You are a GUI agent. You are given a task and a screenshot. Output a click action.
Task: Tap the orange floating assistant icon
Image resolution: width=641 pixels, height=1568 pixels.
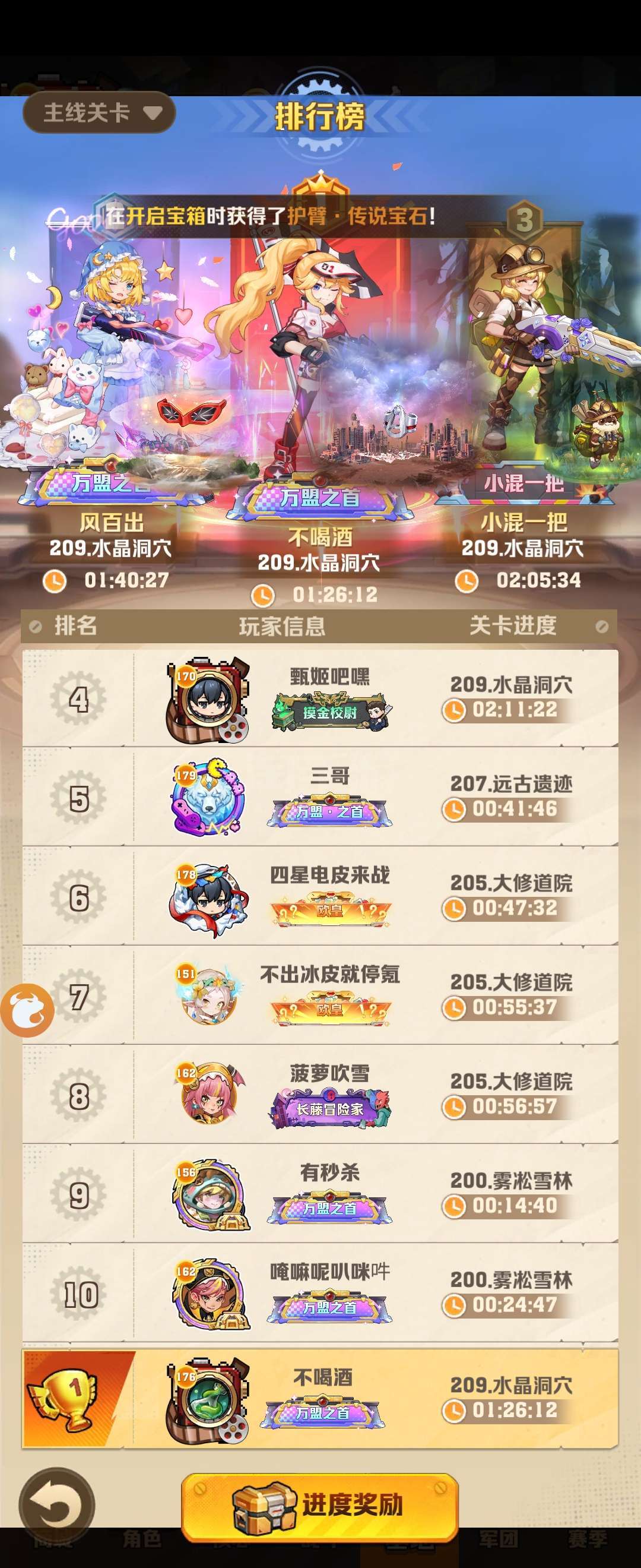[x=27, y=1010]
